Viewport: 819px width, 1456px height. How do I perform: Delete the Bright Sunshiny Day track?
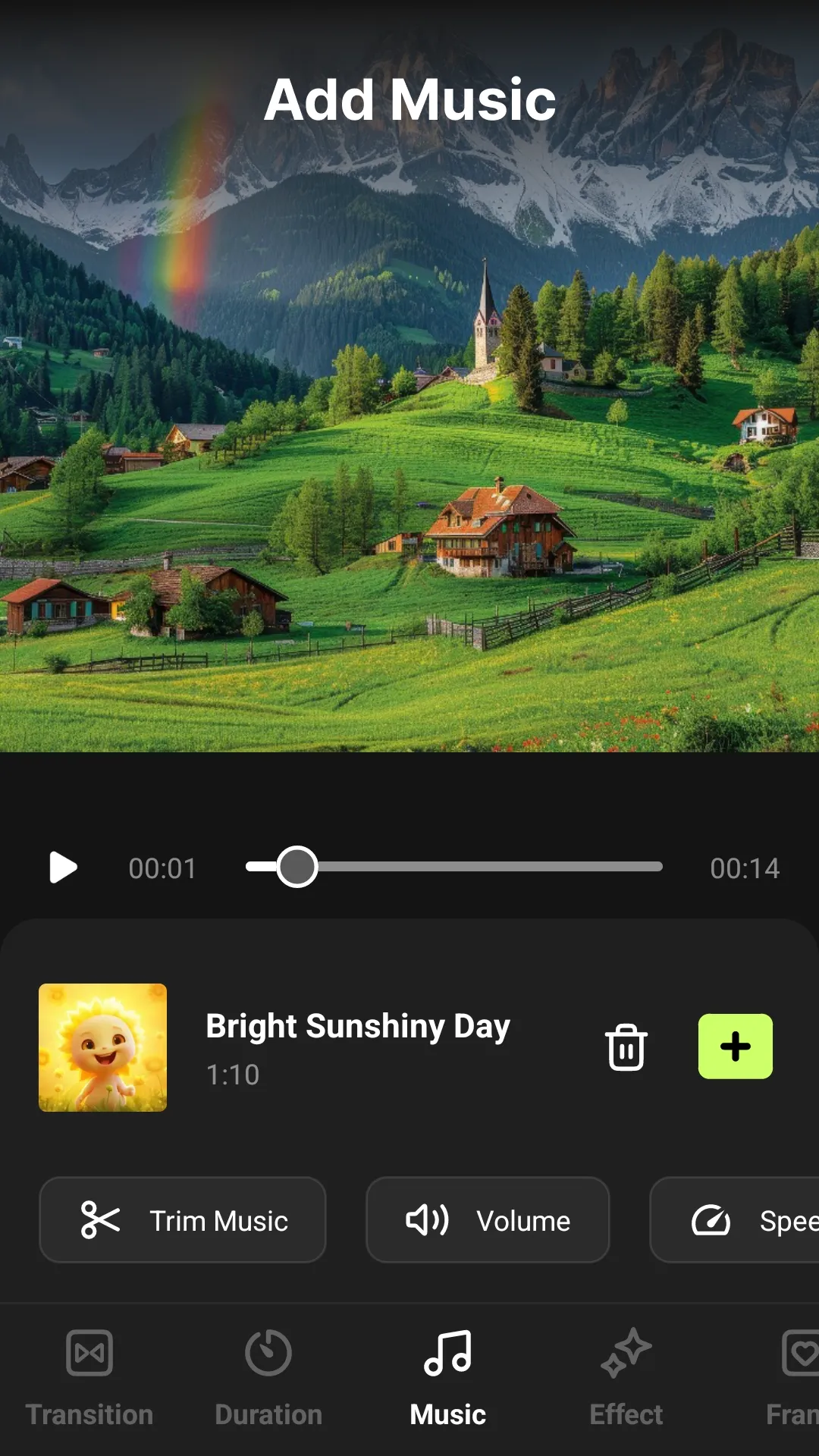626,1046
